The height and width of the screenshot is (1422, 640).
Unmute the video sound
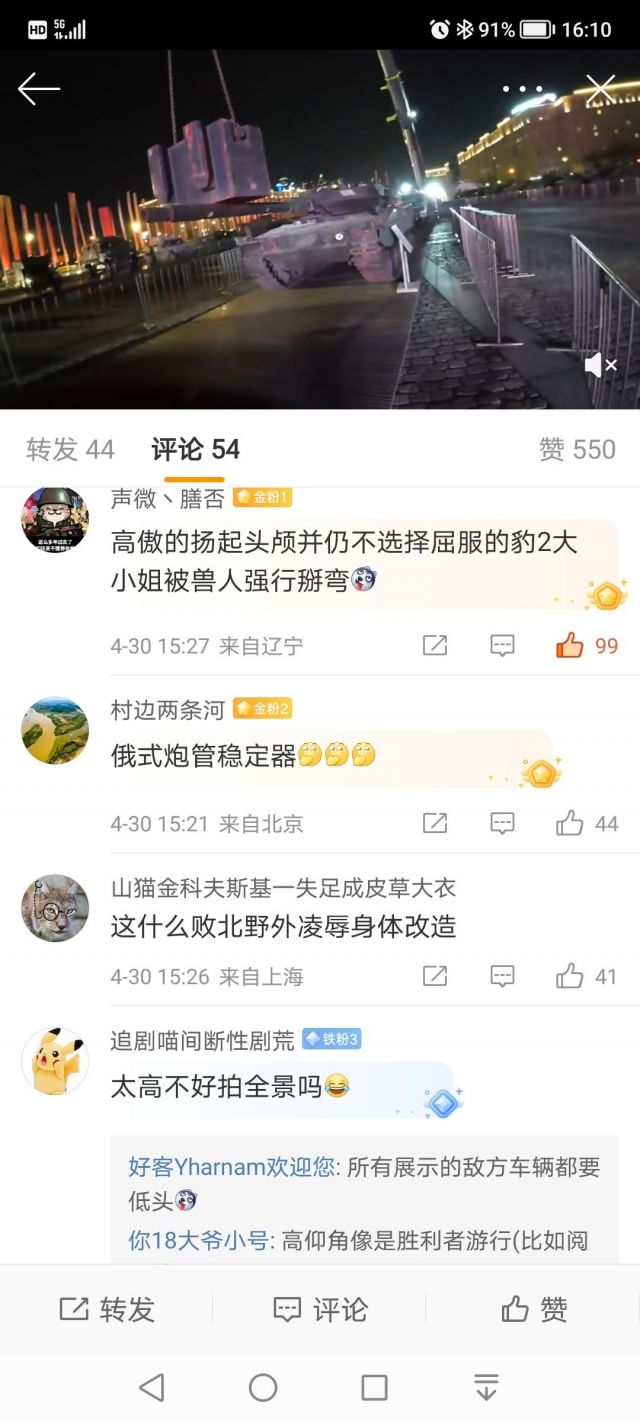(x=600, y=366)
